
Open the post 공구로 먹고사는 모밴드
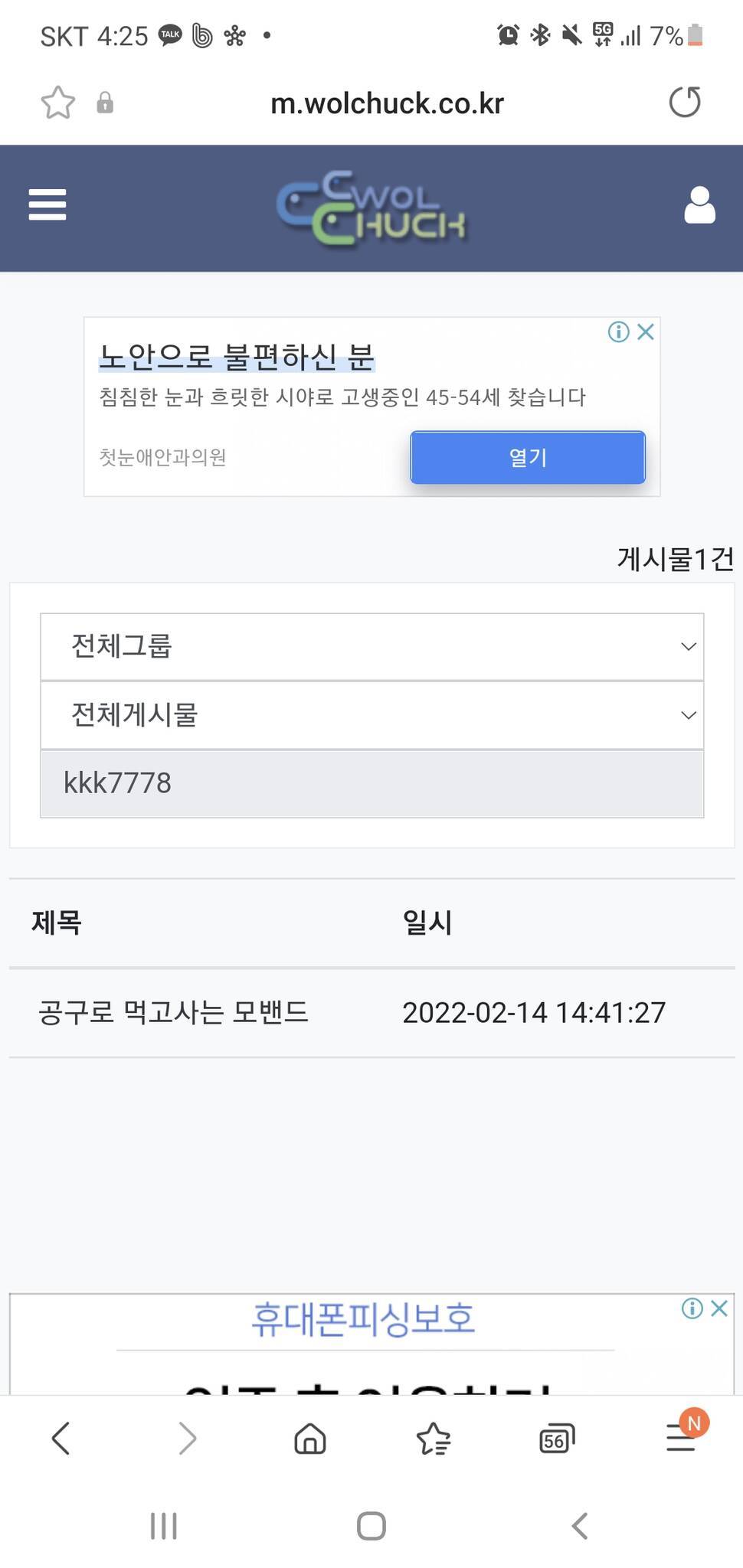tap(173, 1012)
